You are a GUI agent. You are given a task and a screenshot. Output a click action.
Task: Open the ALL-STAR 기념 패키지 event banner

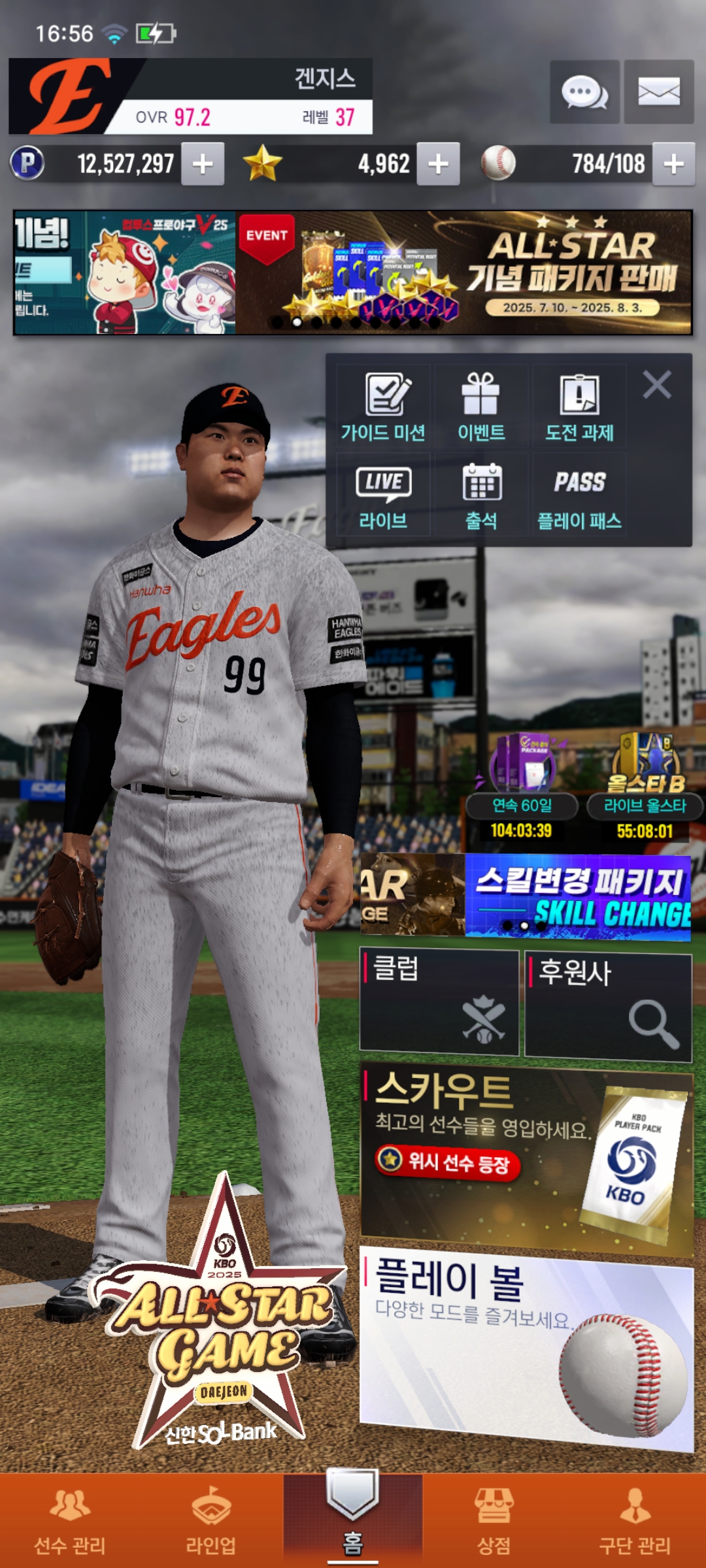463,273
